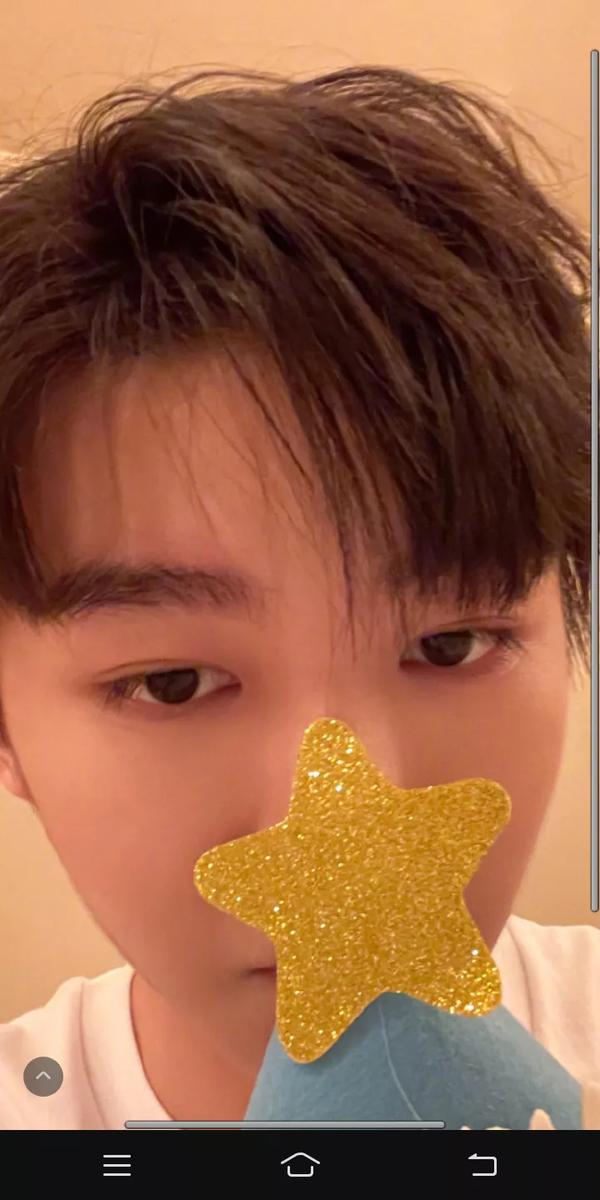Go back with the navigation bar arrow

click(483, 1165)
